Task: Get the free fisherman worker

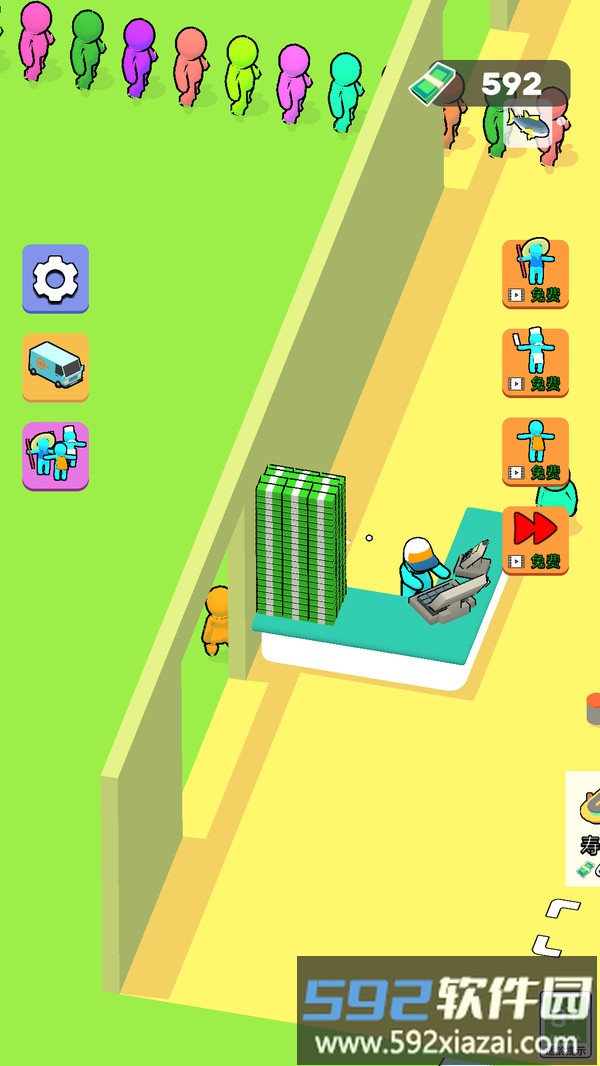Action: tap(535, 273)
